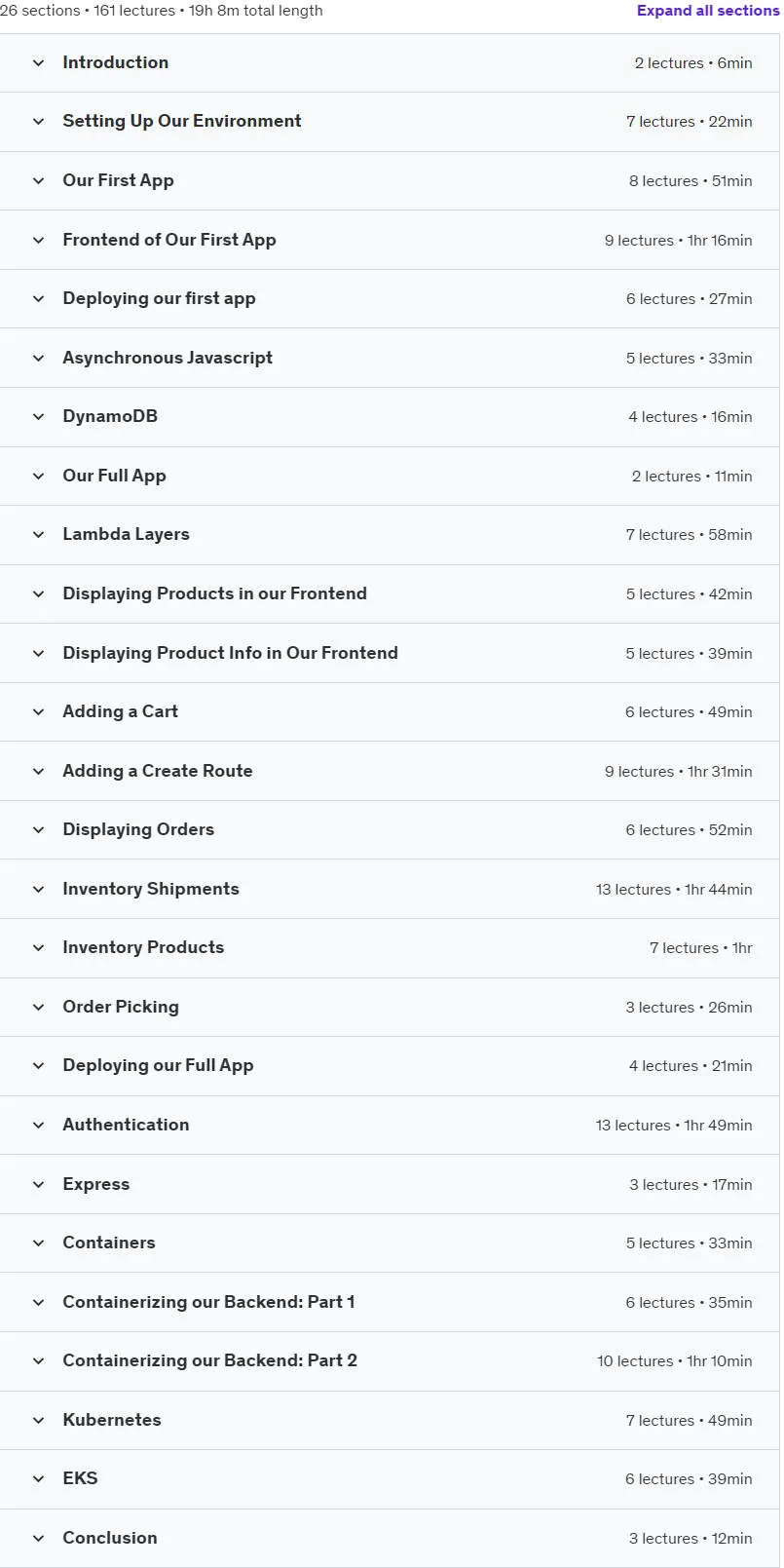Screen dimensions: 784x1568
Task: Expand the Kubernetes section
Action: 390,1421
